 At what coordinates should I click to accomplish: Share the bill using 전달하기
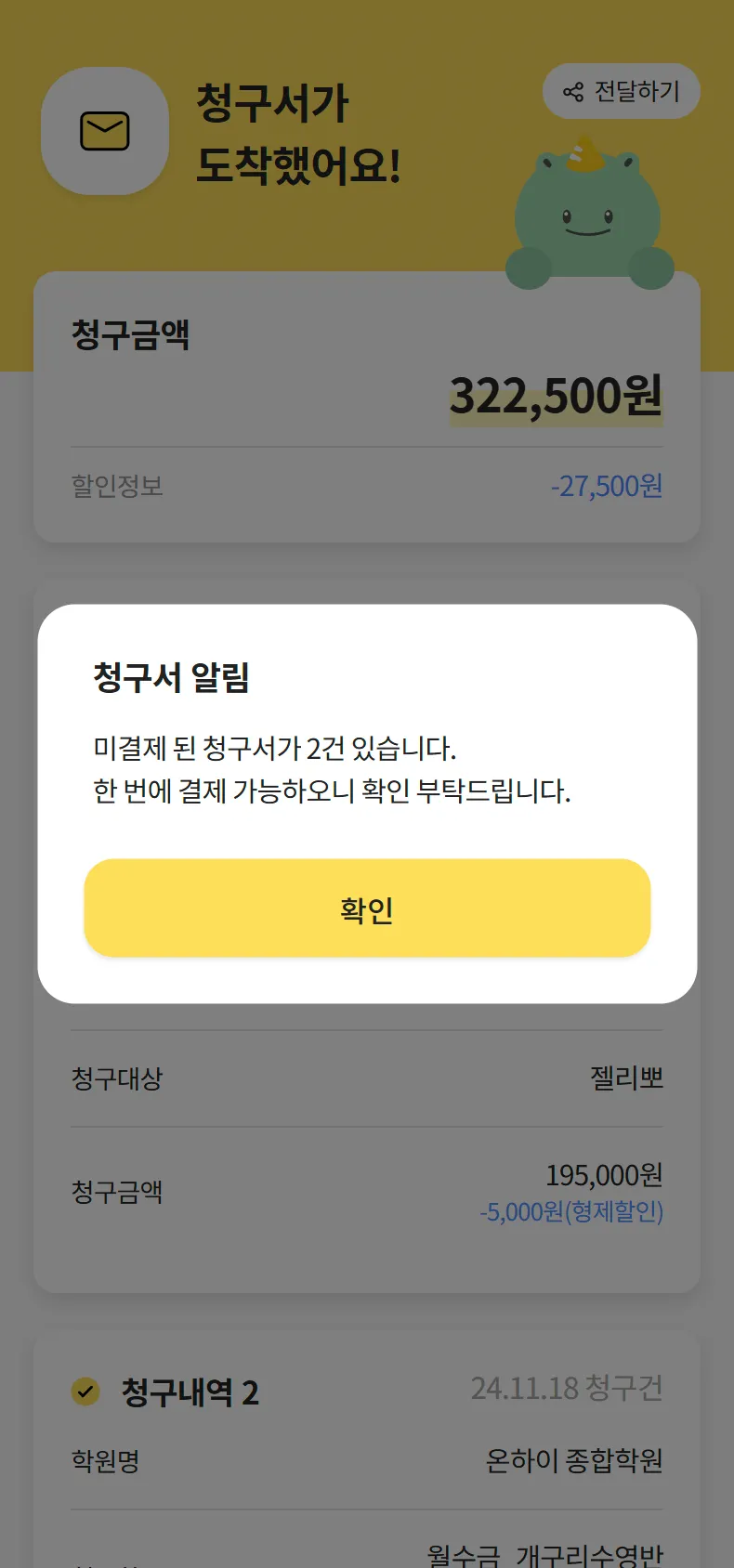(621, 91)
